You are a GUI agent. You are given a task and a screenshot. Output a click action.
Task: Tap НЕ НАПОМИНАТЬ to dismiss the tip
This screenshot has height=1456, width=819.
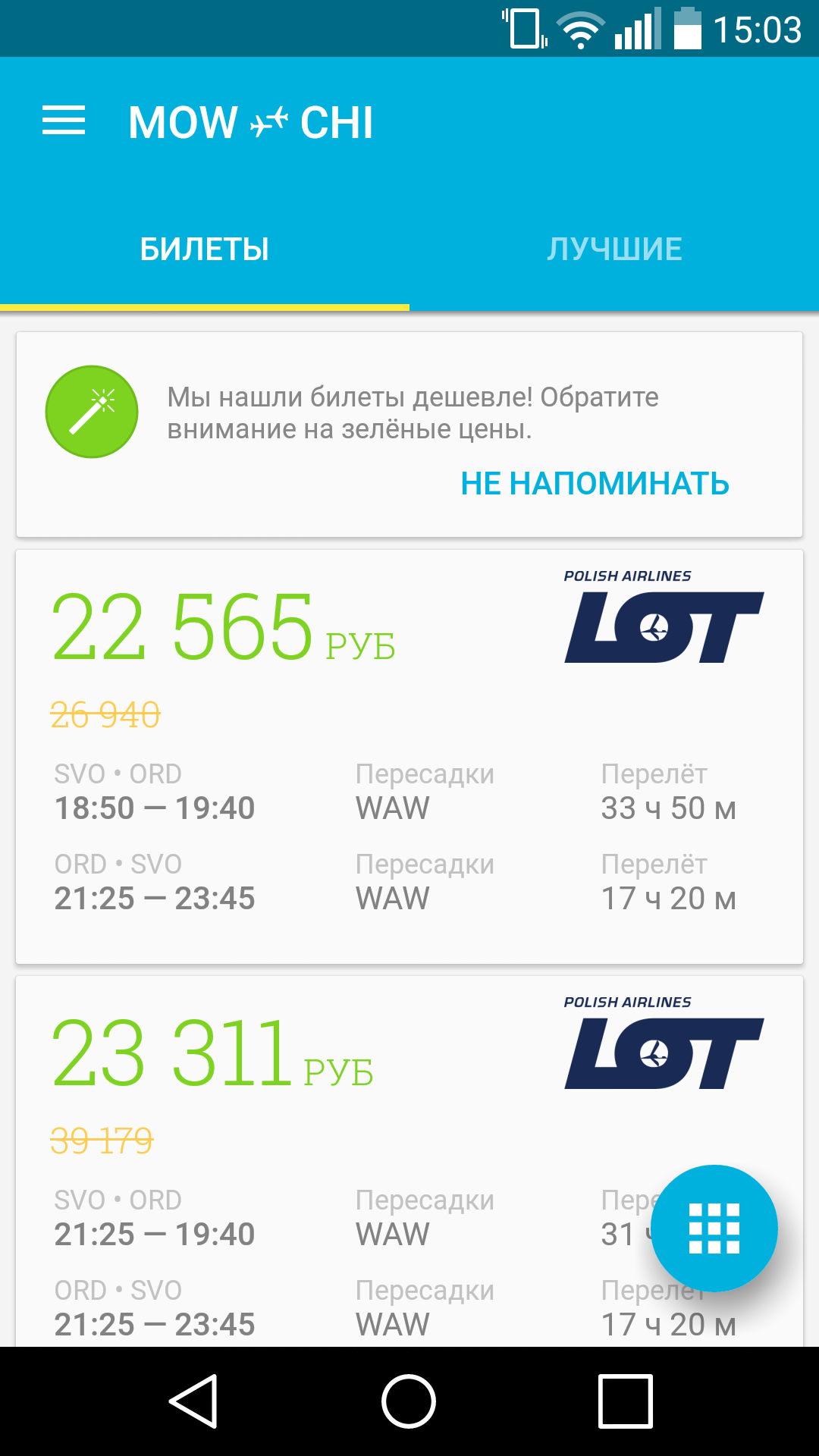[x=595, y=483]
